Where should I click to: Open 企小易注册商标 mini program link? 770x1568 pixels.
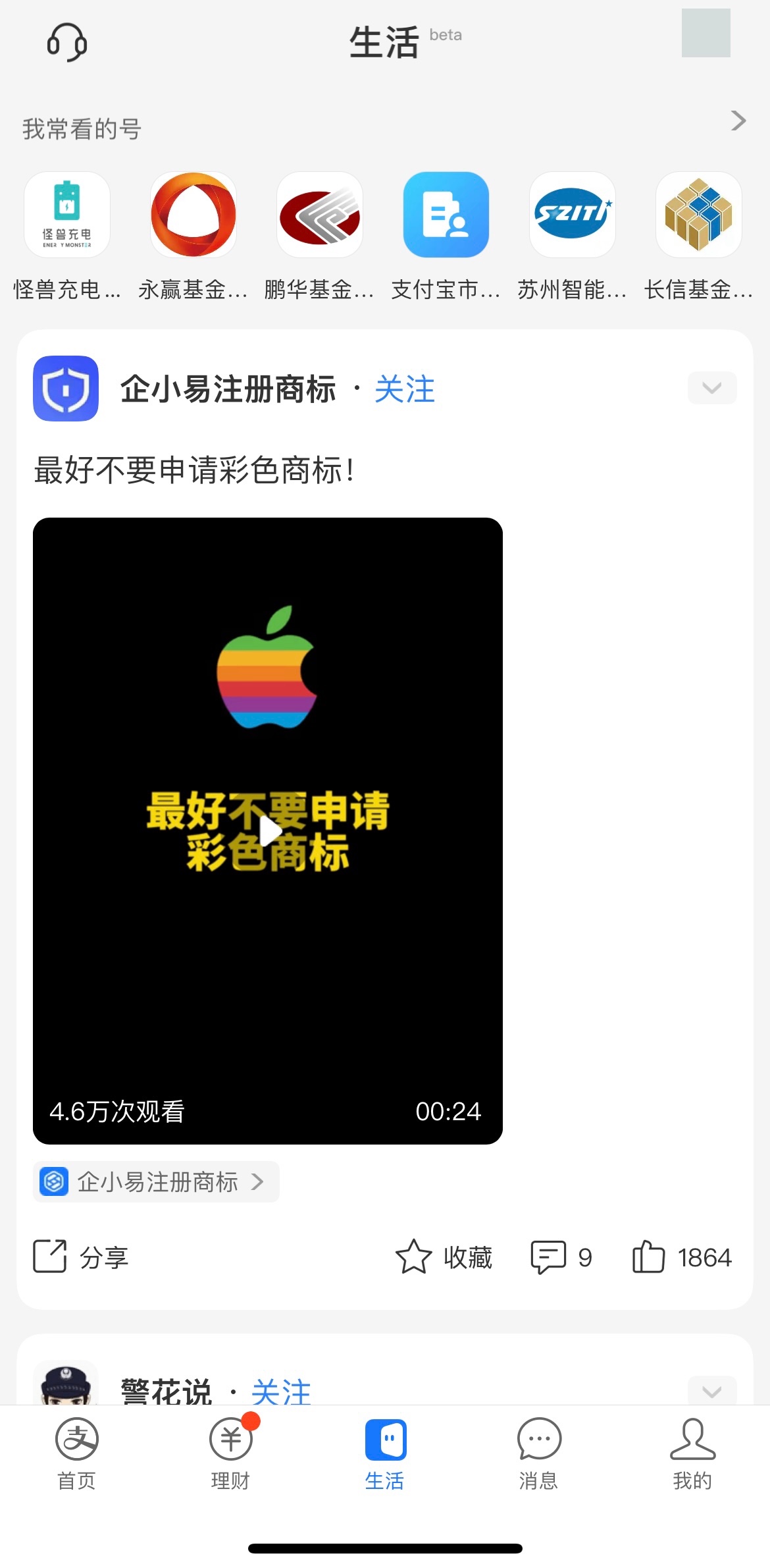(156, 1181)
